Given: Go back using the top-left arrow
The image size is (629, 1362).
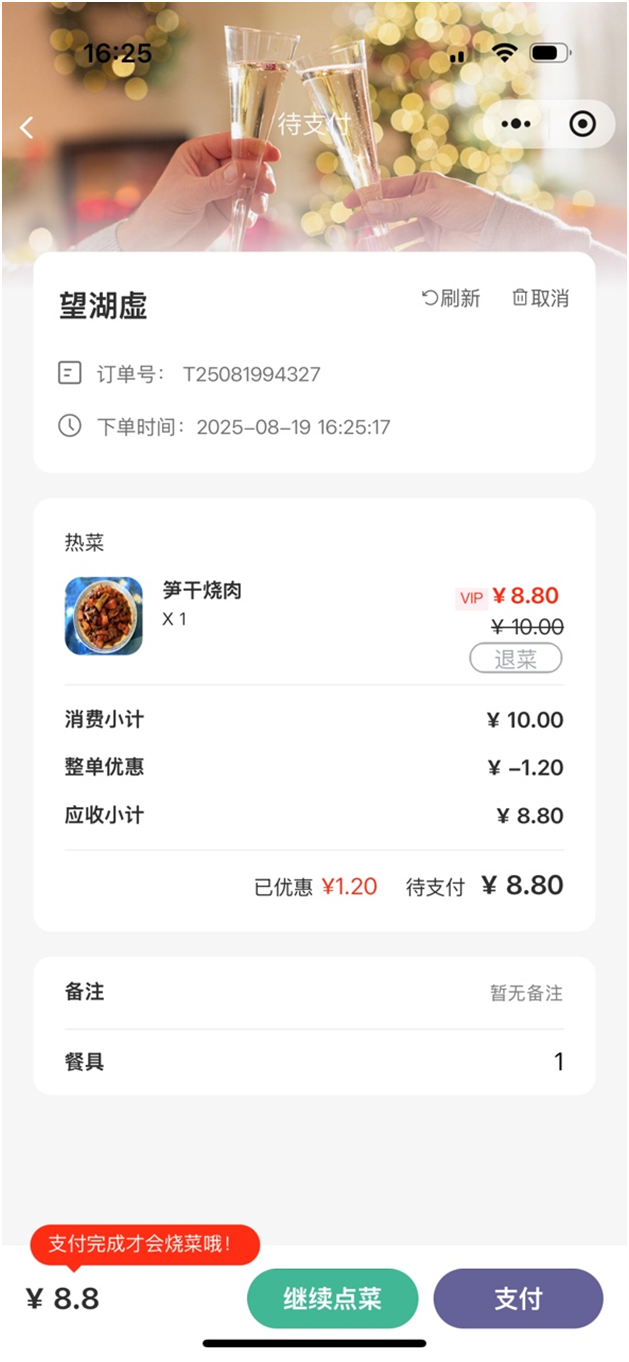Looking at the screenshot, I should (27, 127).
